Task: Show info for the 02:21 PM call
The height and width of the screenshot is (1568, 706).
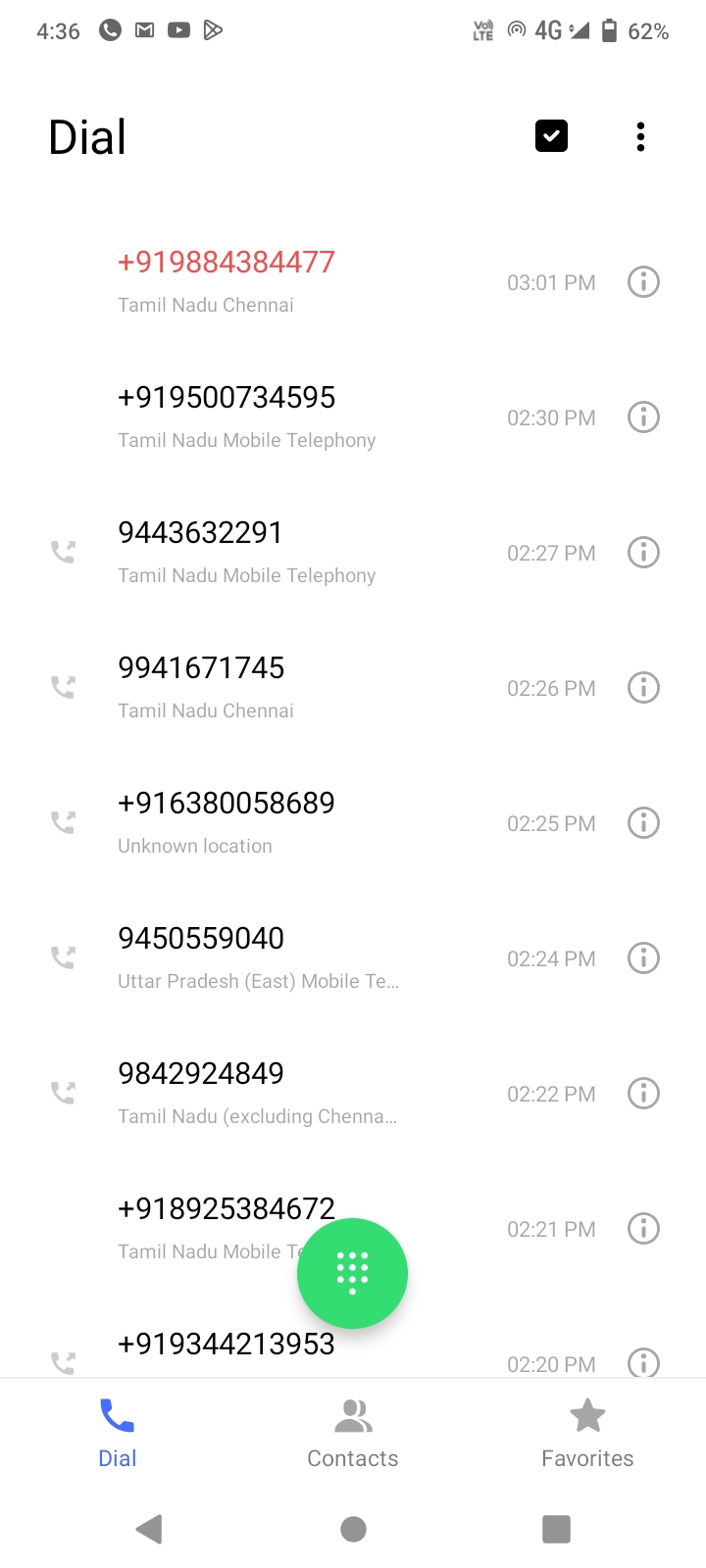Action: tap(643, 1229)
